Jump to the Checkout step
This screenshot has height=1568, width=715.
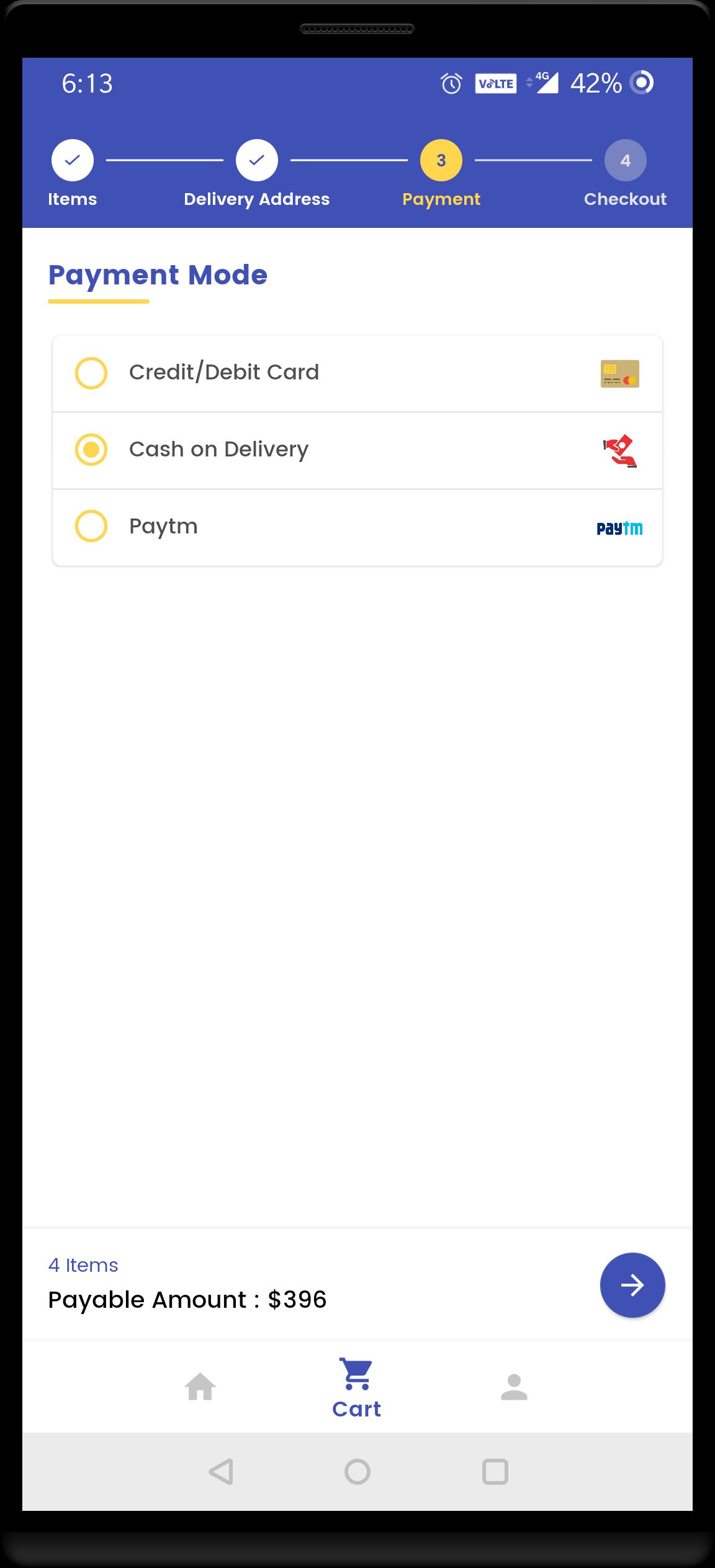(x=625, y=161)
